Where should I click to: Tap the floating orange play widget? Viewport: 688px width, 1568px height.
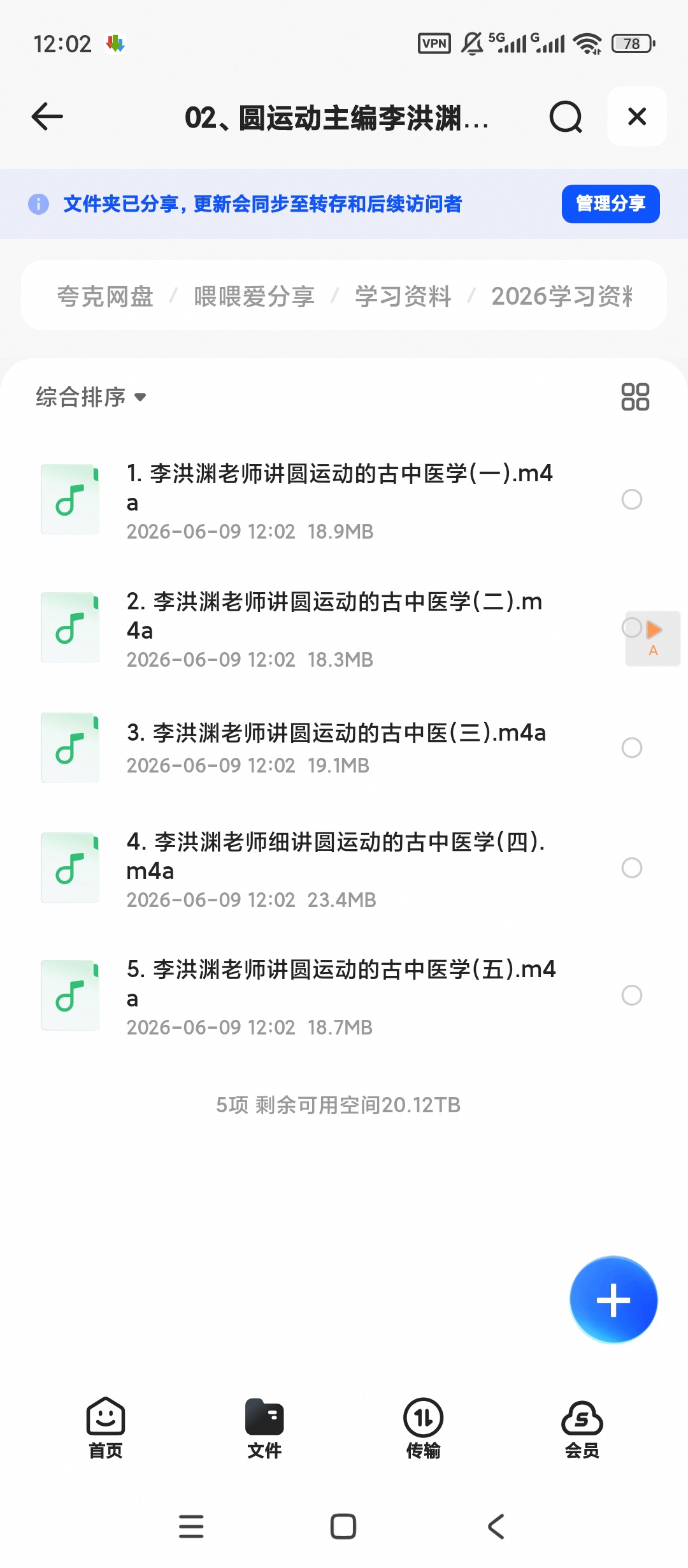tap(654, 638)
